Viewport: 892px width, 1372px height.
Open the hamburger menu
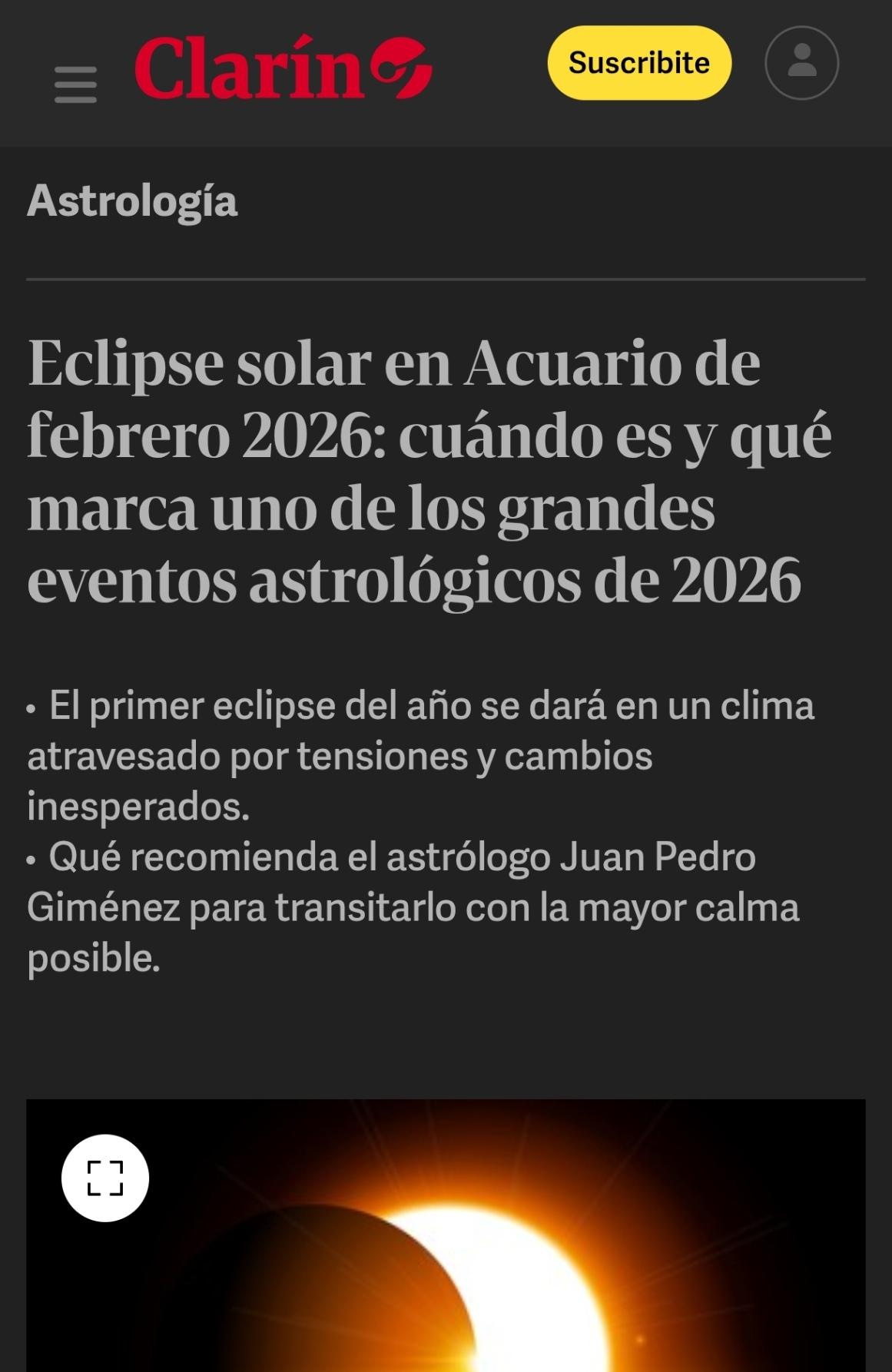coord(75,84)
